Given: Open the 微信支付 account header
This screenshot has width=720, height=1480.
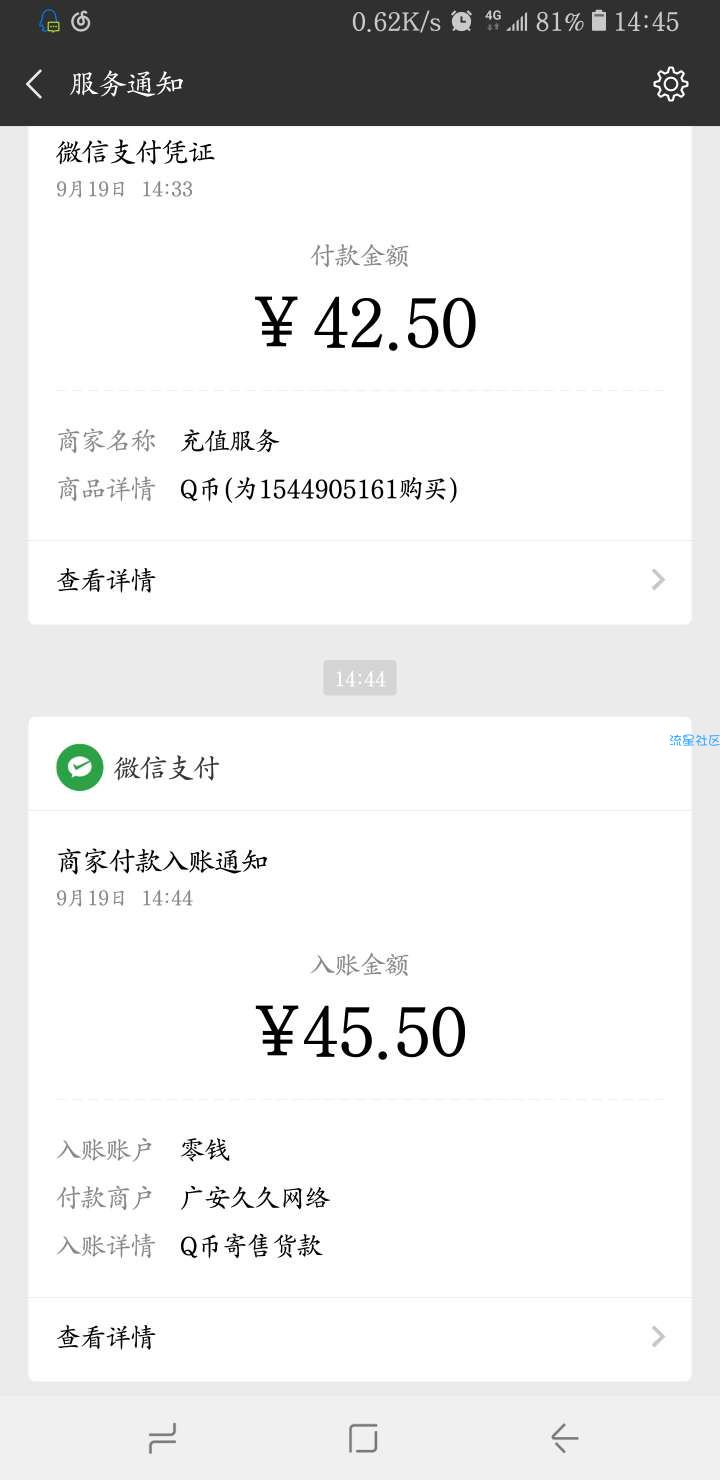Looking at the screenshot, I should pyautogui.click(x=360, y=768).
